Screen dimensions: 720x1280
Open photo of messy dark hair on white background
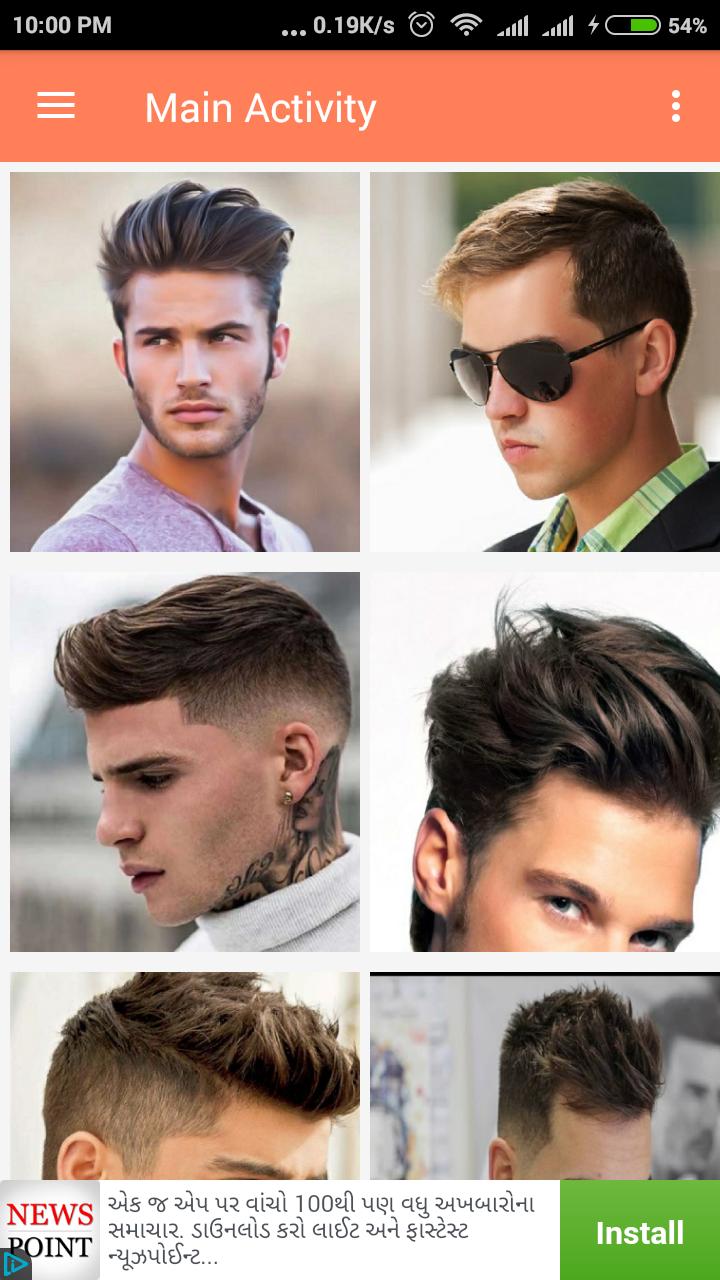545,762
